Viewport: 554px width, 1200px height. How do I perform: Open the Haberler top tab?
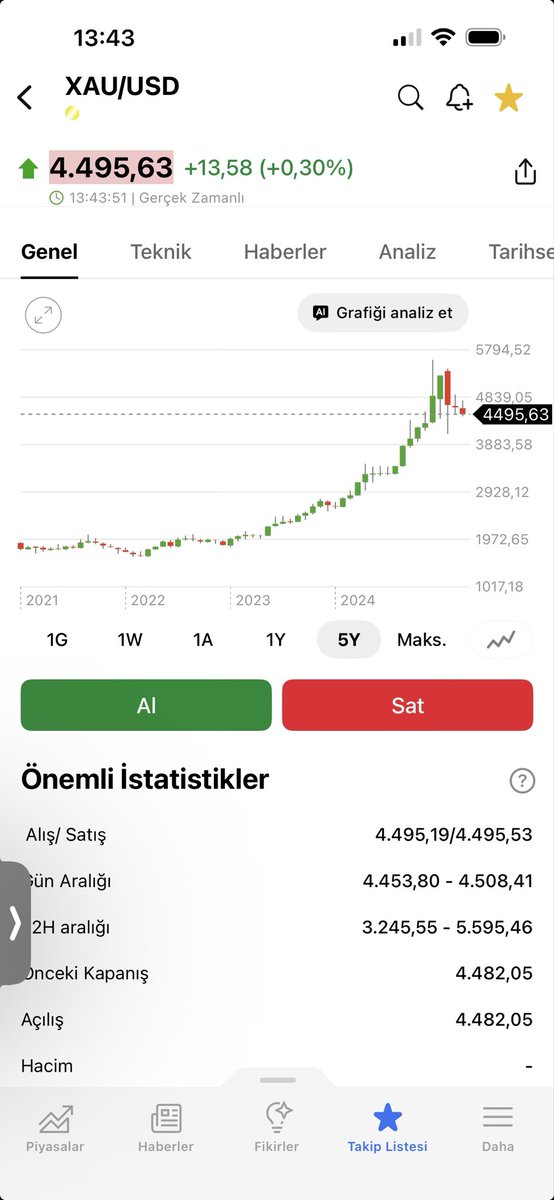pyautogui.click(x=285, y=252)
